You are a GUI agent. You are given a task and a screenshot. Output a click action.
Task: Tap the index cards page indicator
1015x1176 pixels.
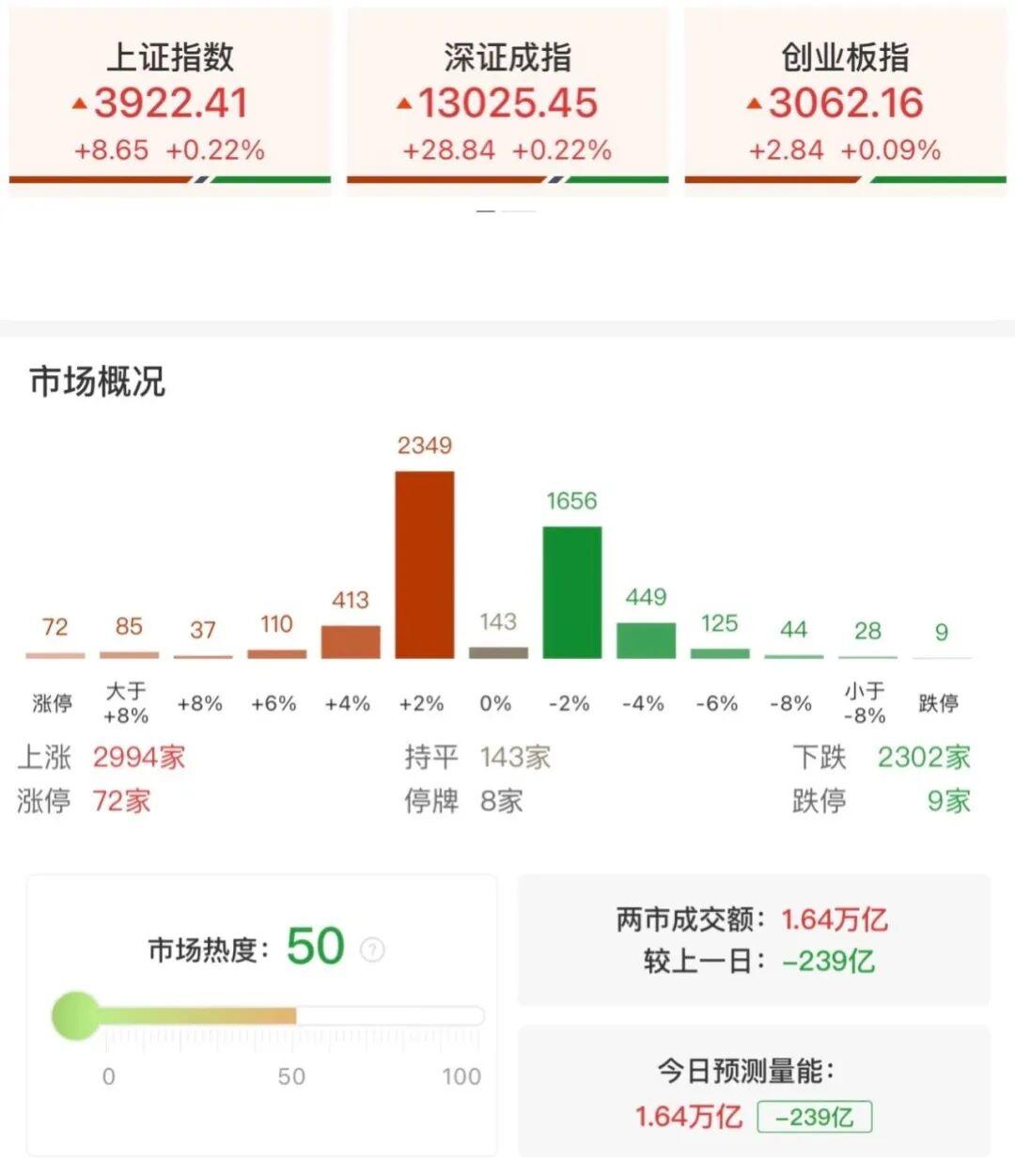pos(507,212)
